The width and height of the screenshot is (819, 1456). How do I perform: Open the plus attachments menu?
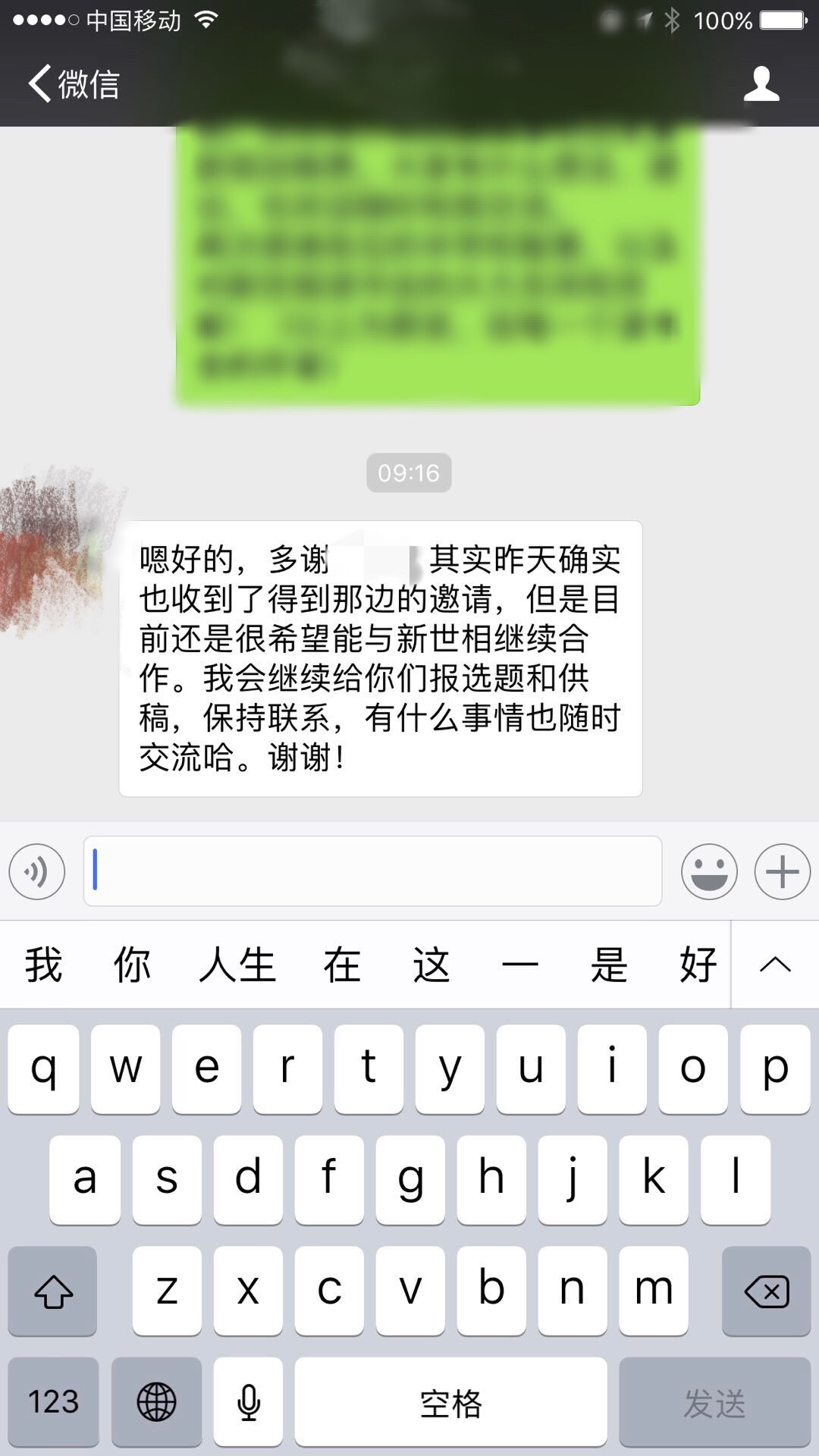pos(783,871)
